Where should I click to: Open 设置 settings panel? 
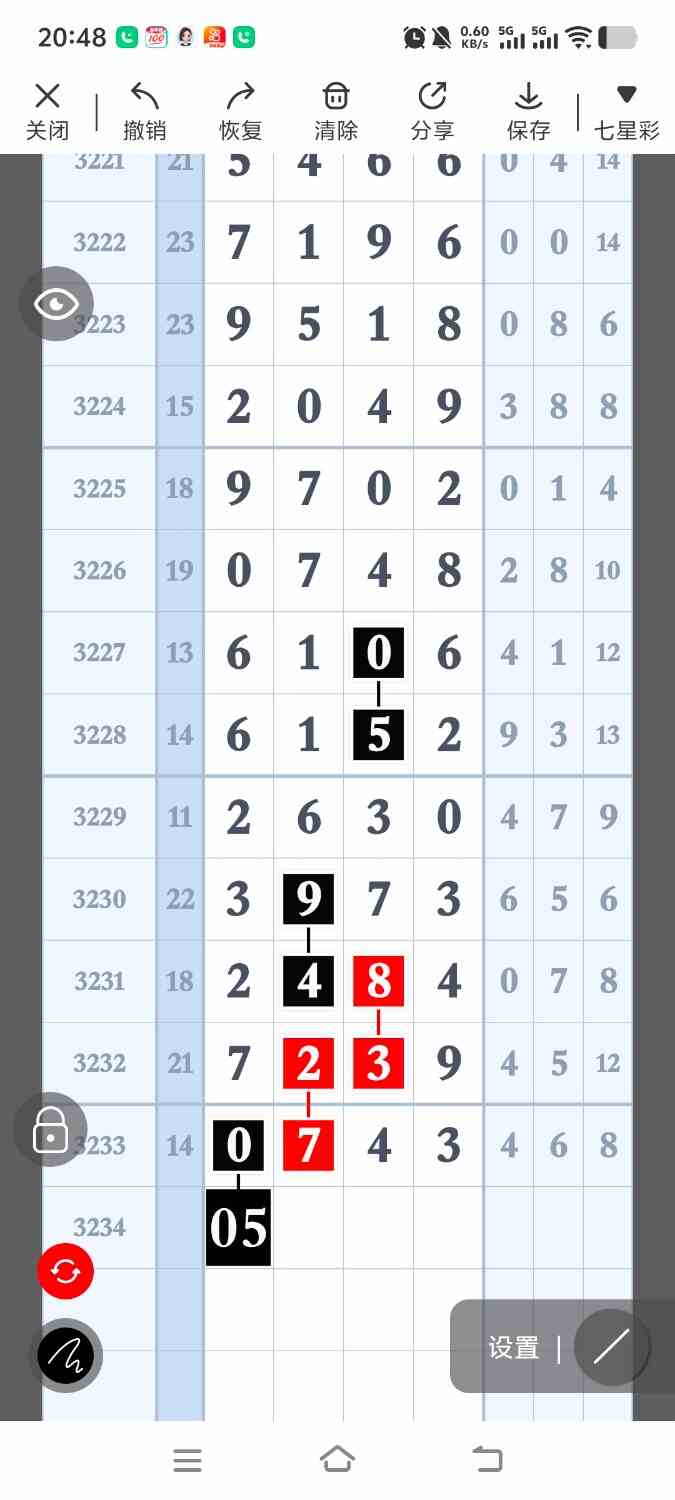[513, 1347]
